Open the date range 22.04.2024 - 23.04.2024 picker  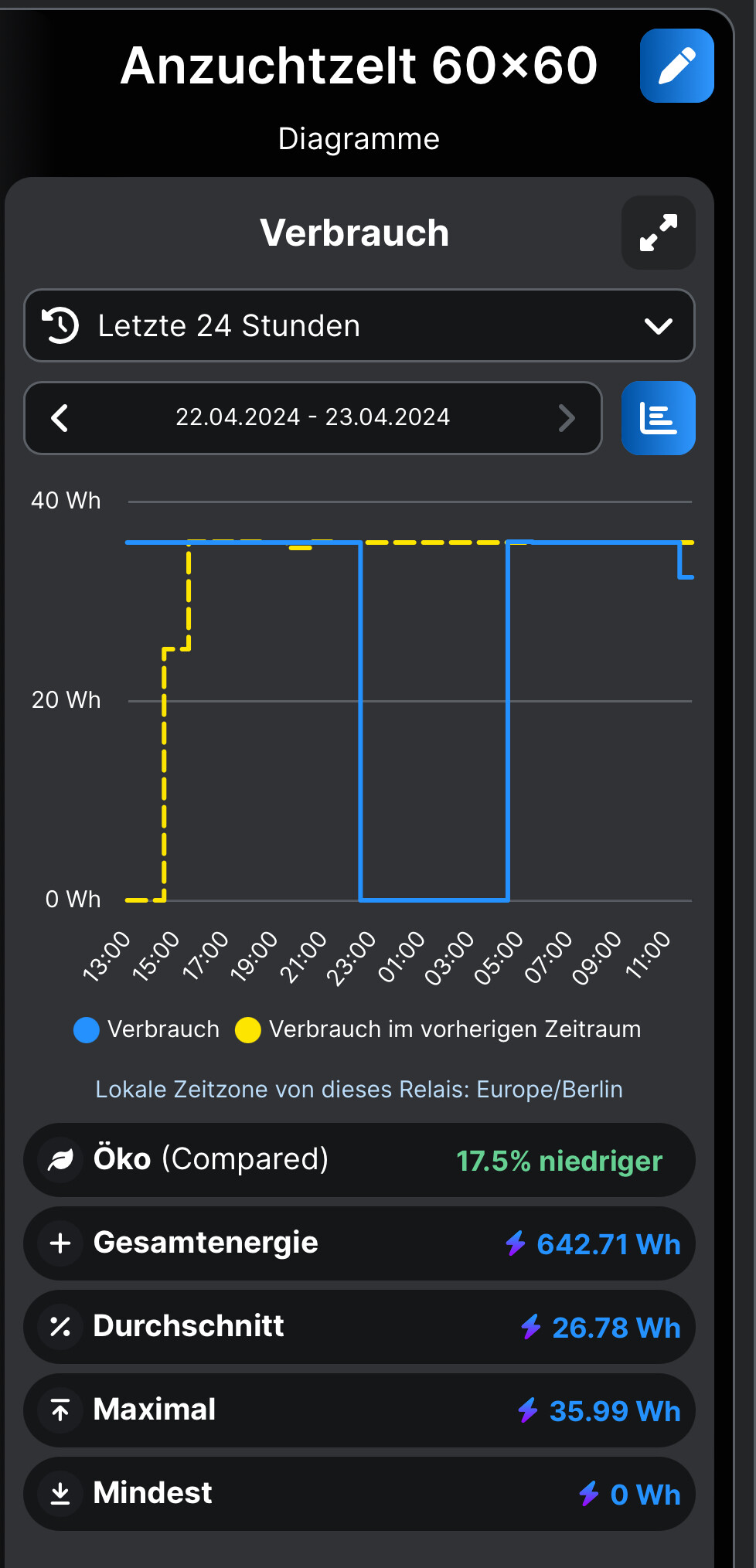tap(312, 417)
